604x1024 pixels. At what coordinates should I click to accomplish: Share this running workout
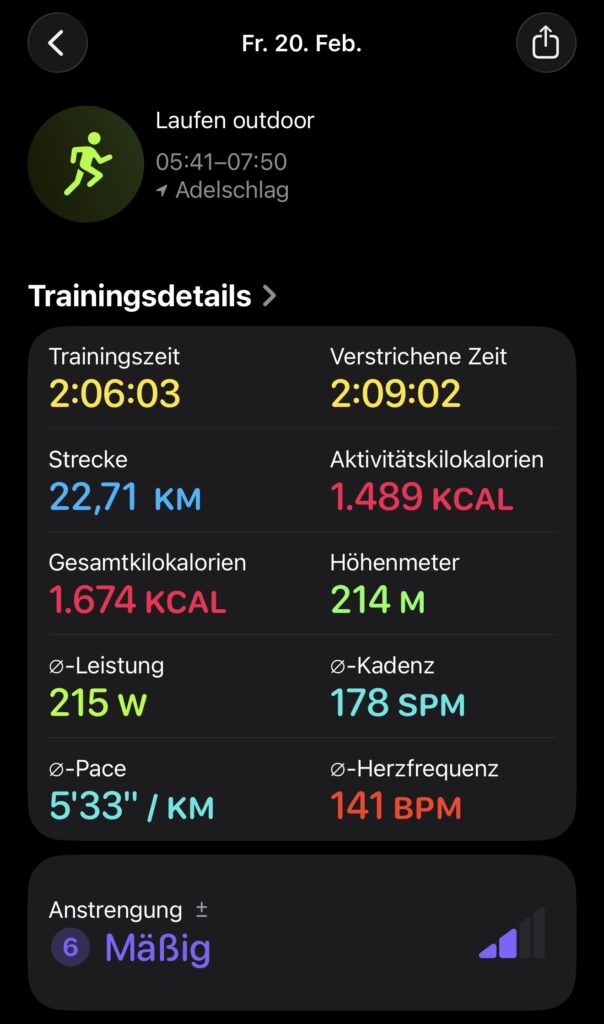point(545,43)
